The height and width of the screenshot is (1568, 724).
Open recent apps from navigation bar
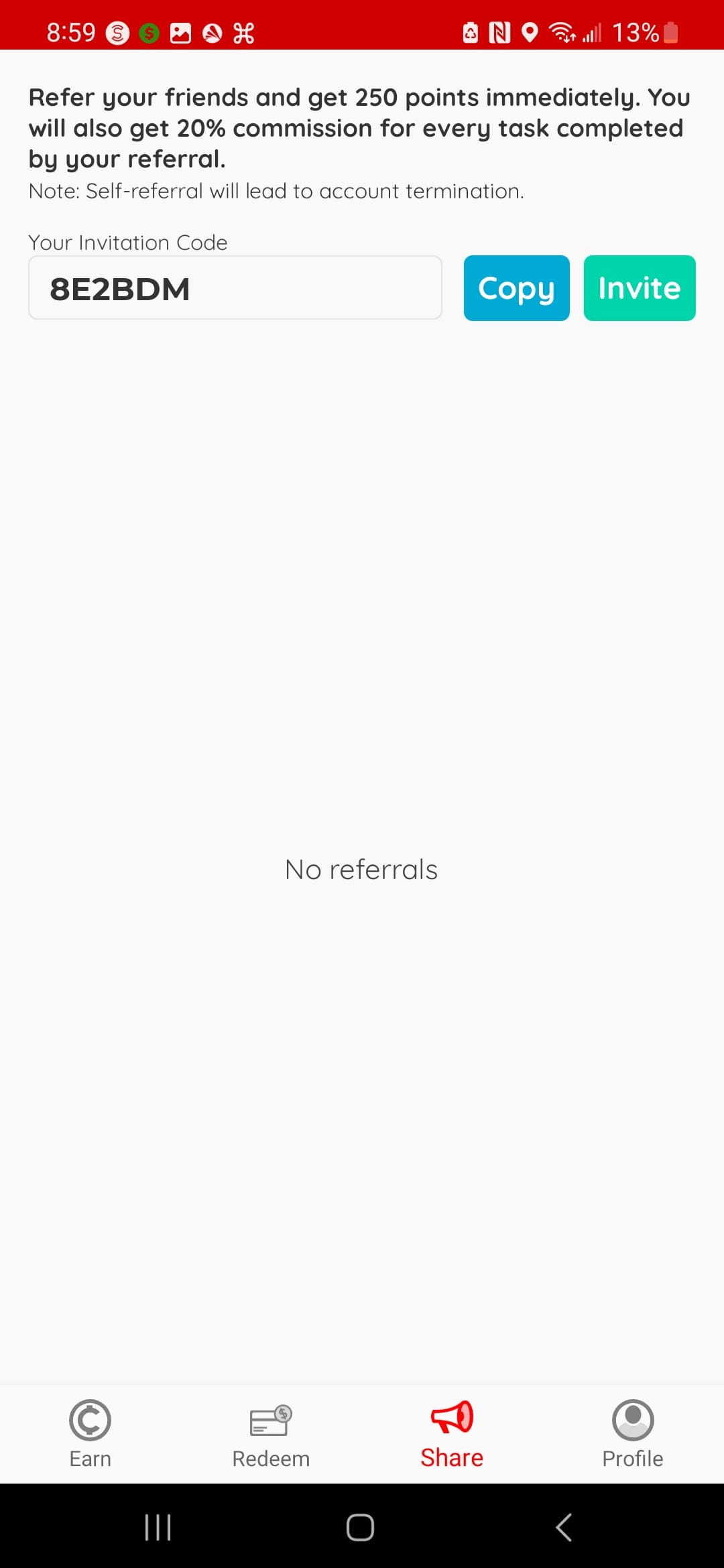click(158, 1527)
